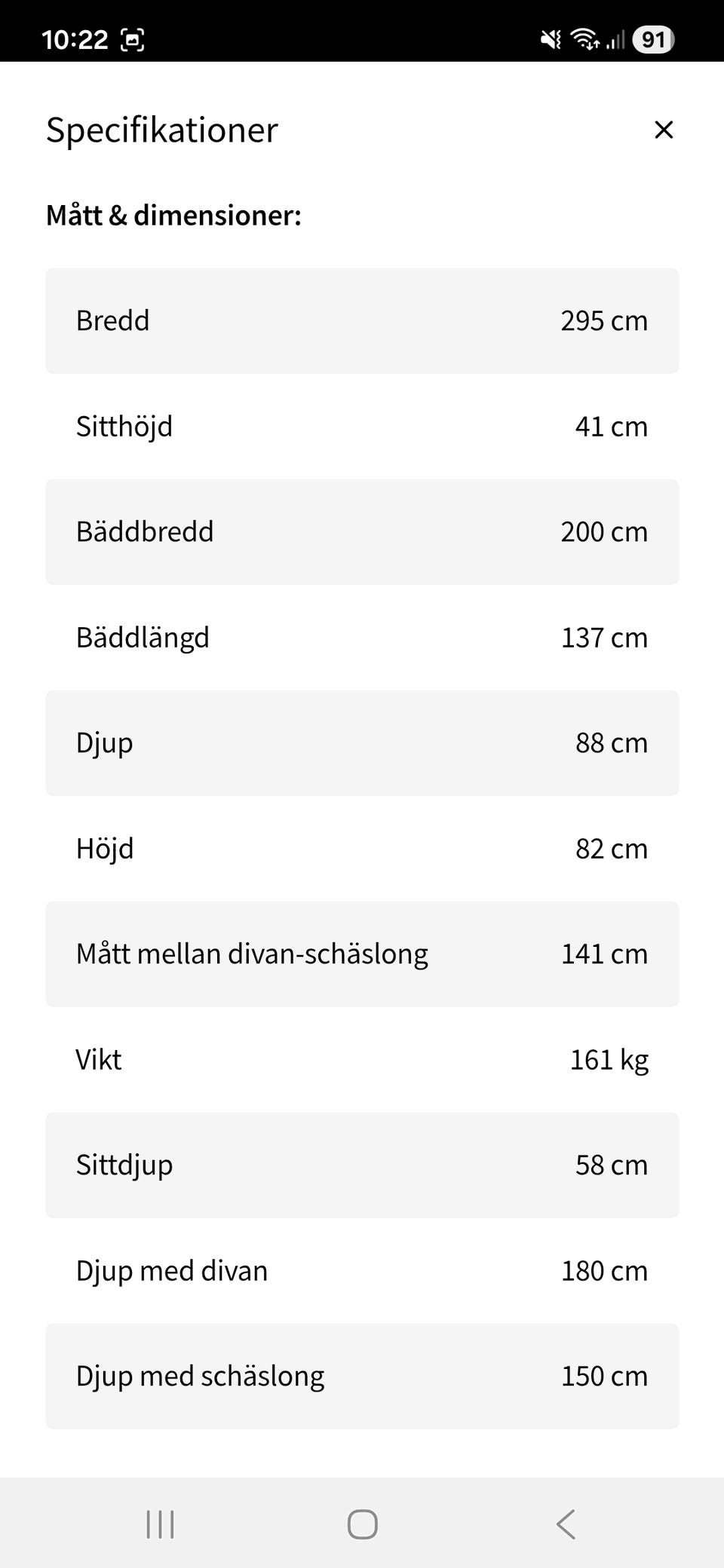724x1568 pixels.
Task: Go to the home screen
Action: (x=362, y=1524)
